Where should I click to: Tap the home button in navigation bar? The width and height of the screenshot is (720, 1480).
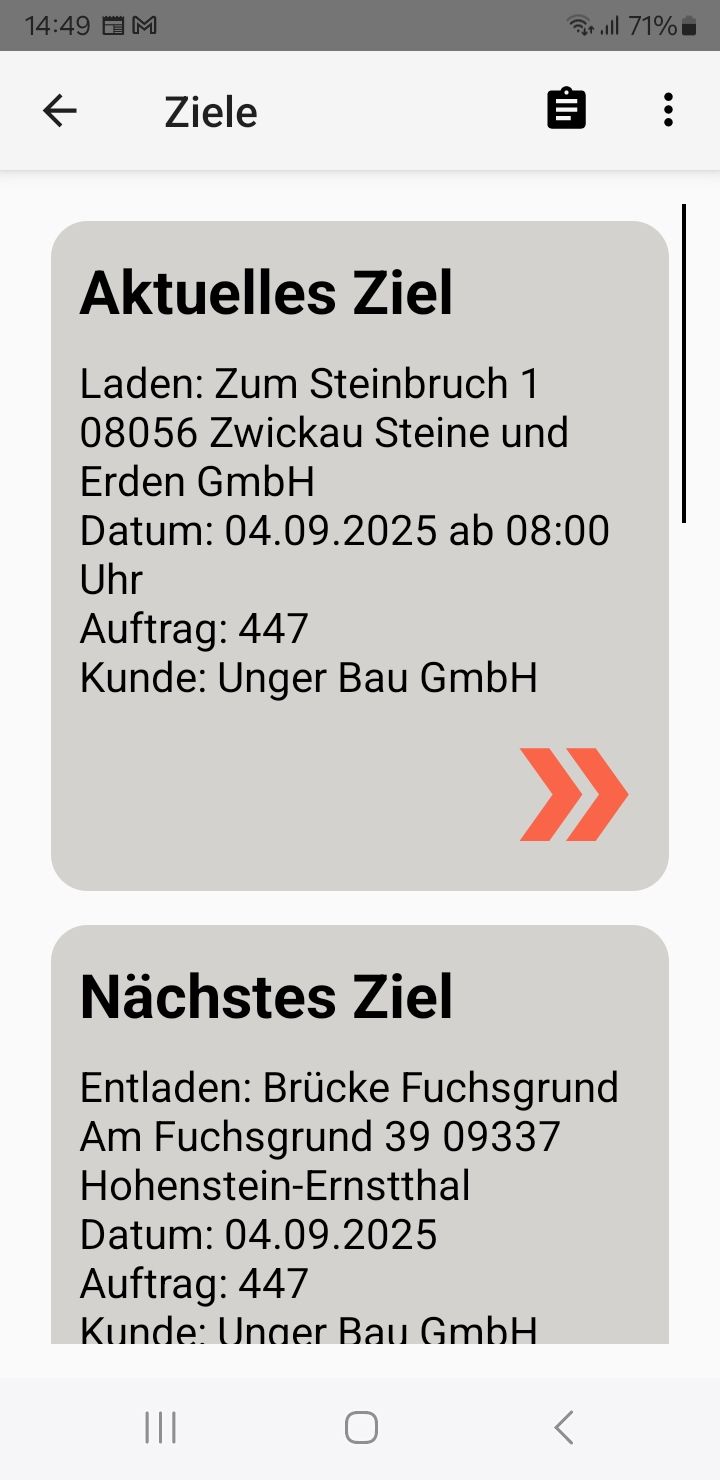[360, 1427]
